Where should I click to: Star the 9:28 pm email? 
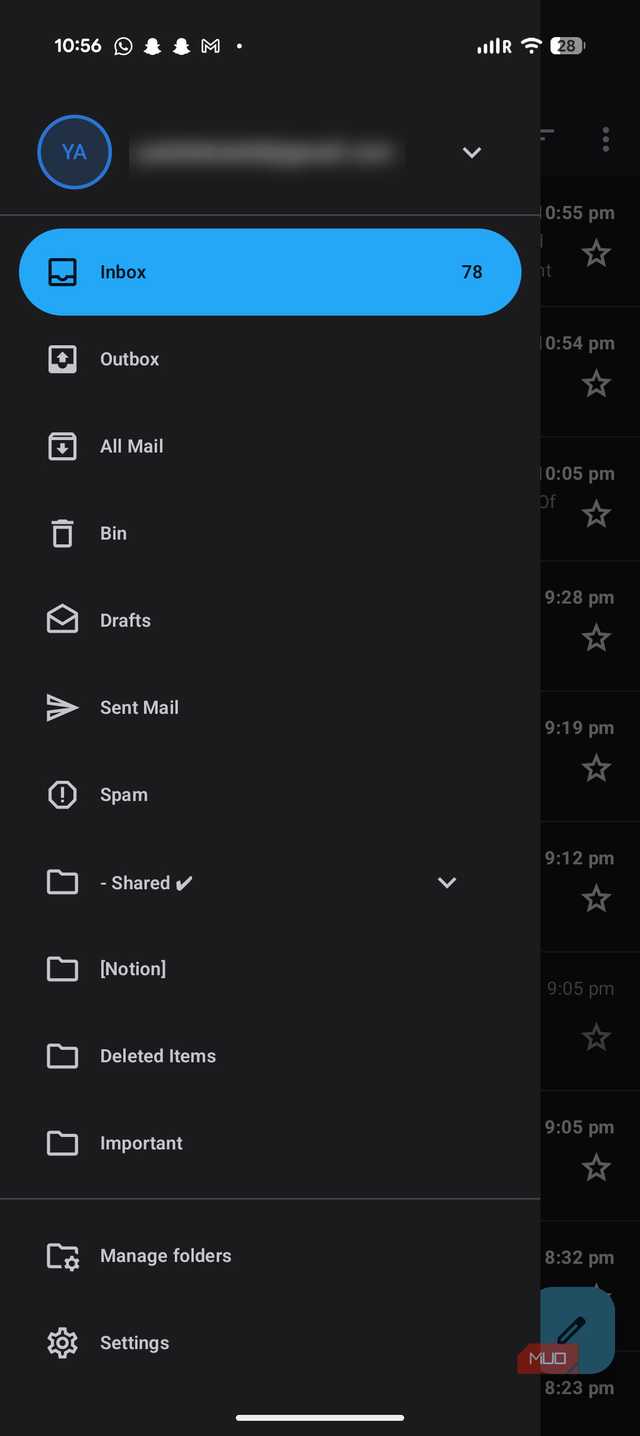tap(596, 637)
